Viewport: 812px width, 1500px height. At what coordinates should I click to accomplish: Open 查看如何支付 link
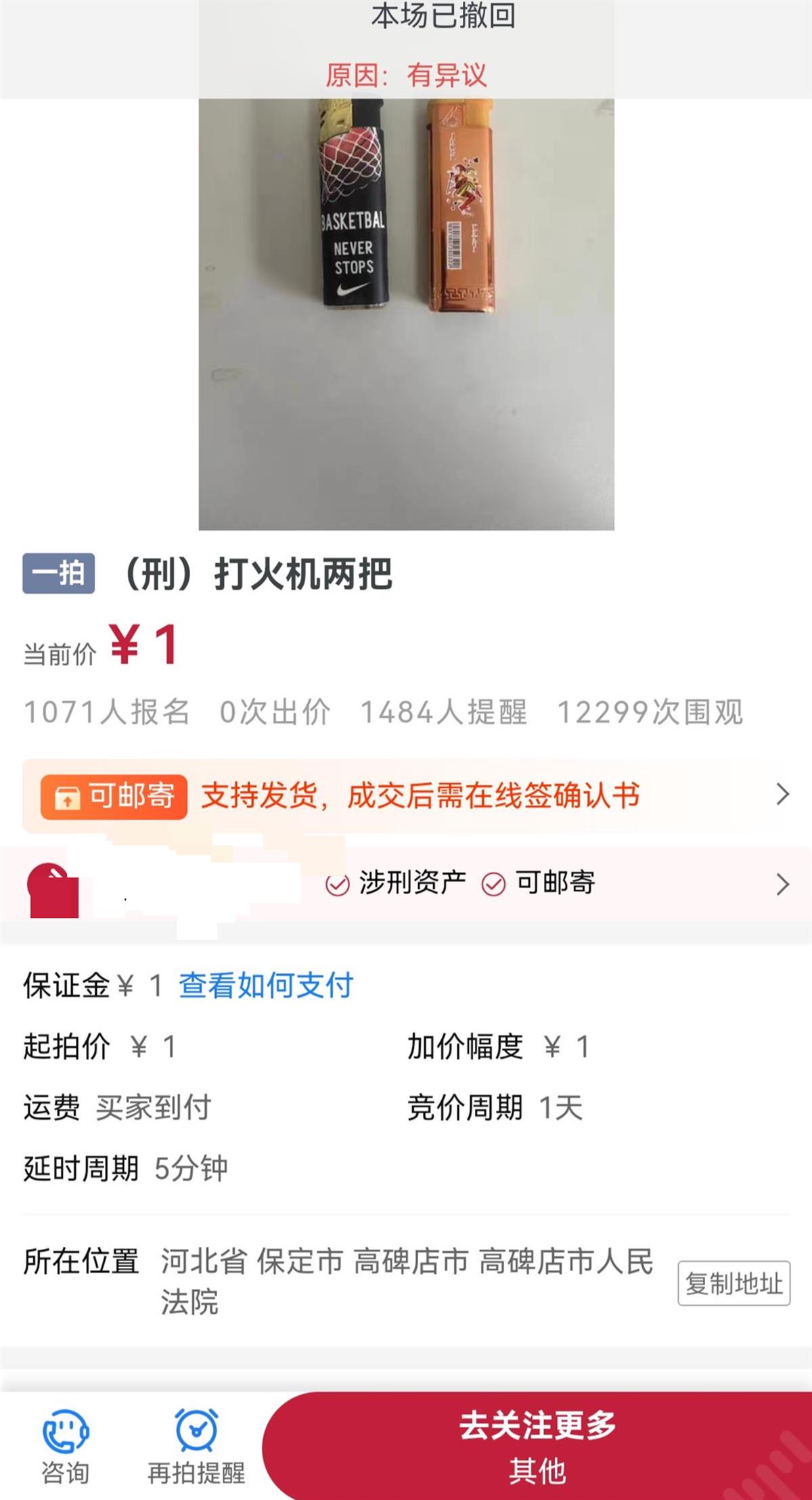click(x=265, y=986)
